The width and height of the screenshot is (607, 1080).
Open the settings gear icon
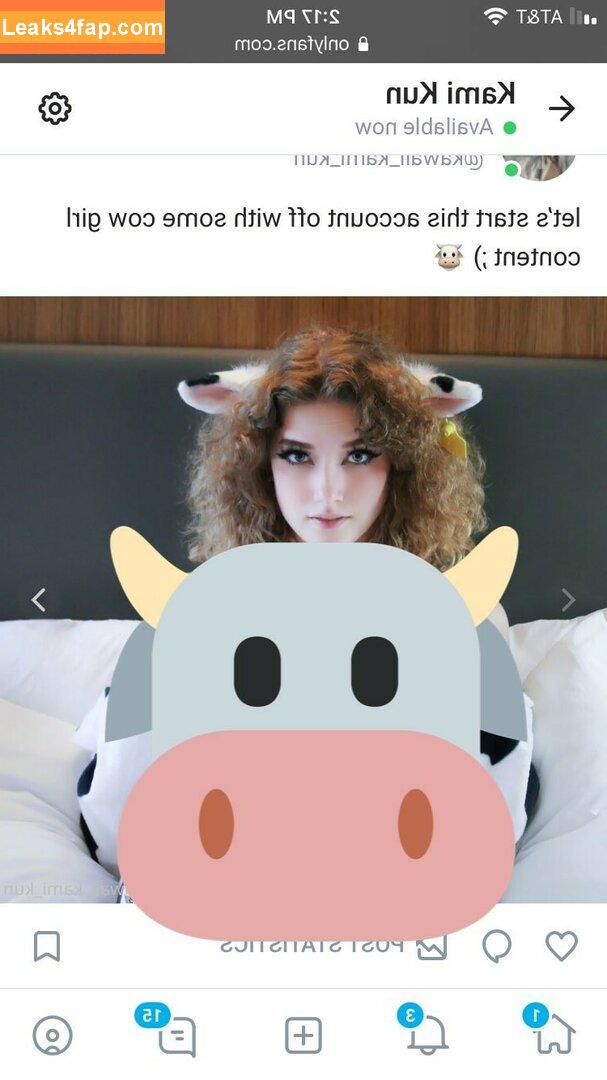point(55,109)
